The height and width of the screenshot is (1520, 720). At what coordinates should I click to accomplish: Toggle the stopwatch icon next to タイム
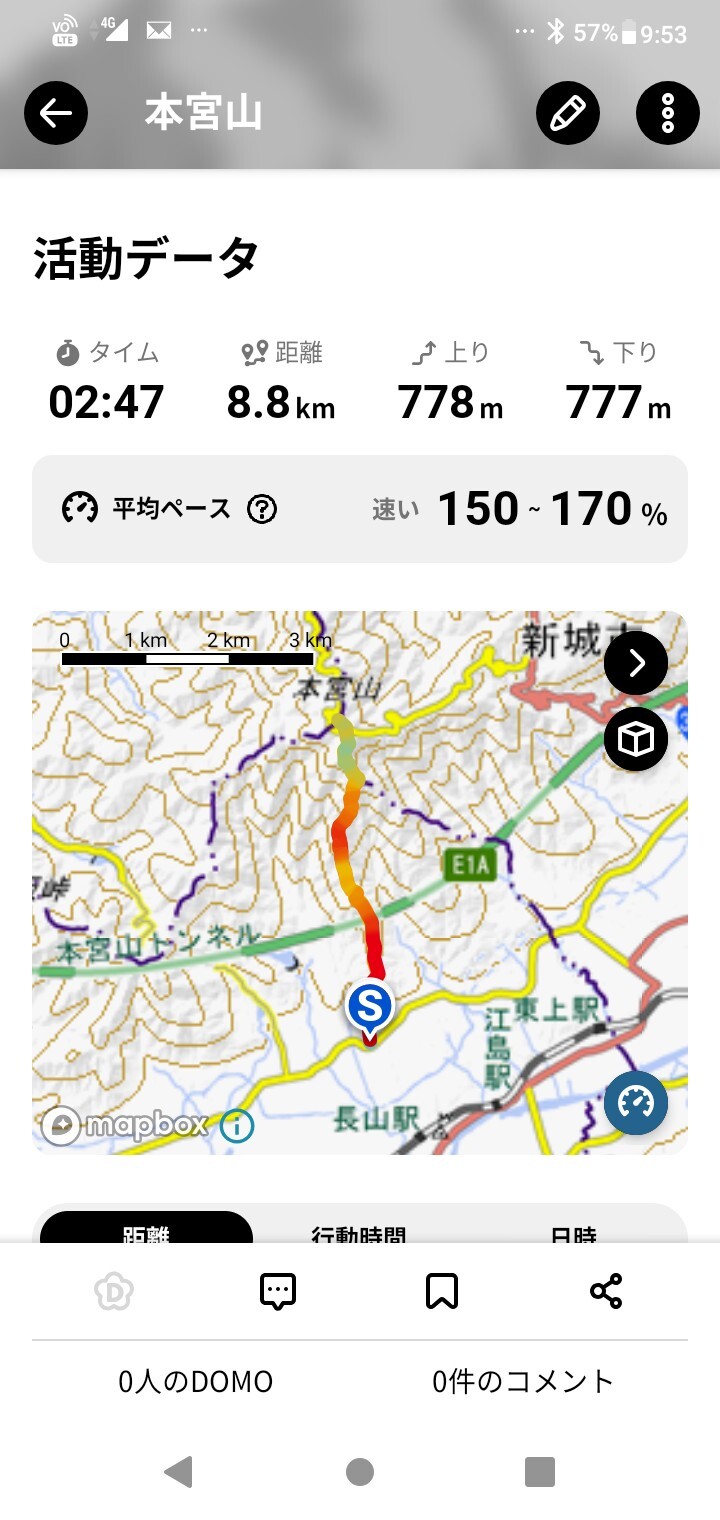64,352
